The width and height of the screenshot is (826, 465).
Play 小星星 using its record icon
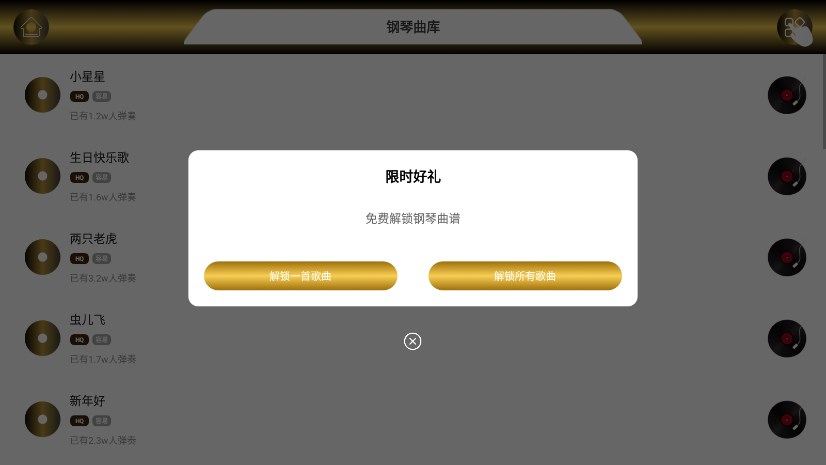point(786,95)
